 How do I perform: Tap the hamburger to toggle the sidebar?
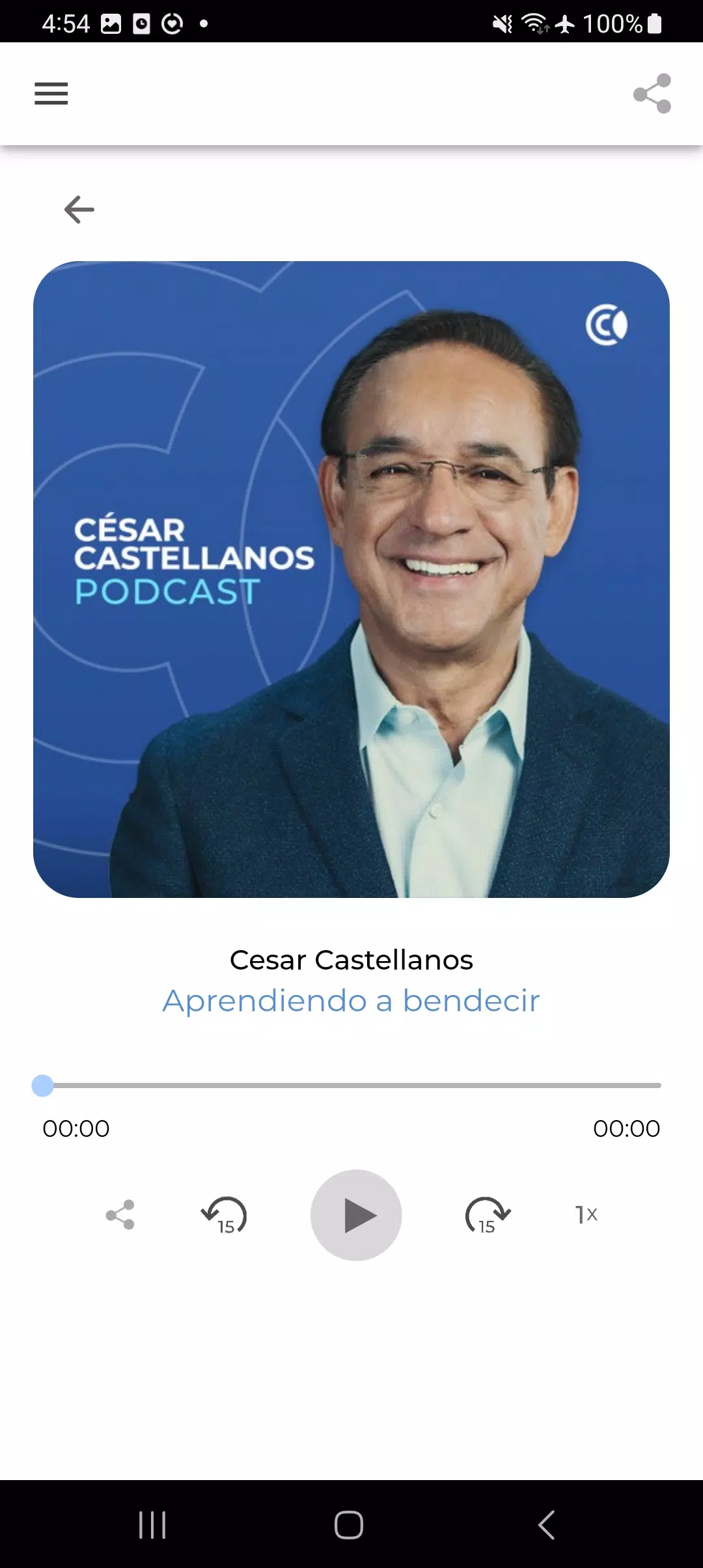(51, 94)
